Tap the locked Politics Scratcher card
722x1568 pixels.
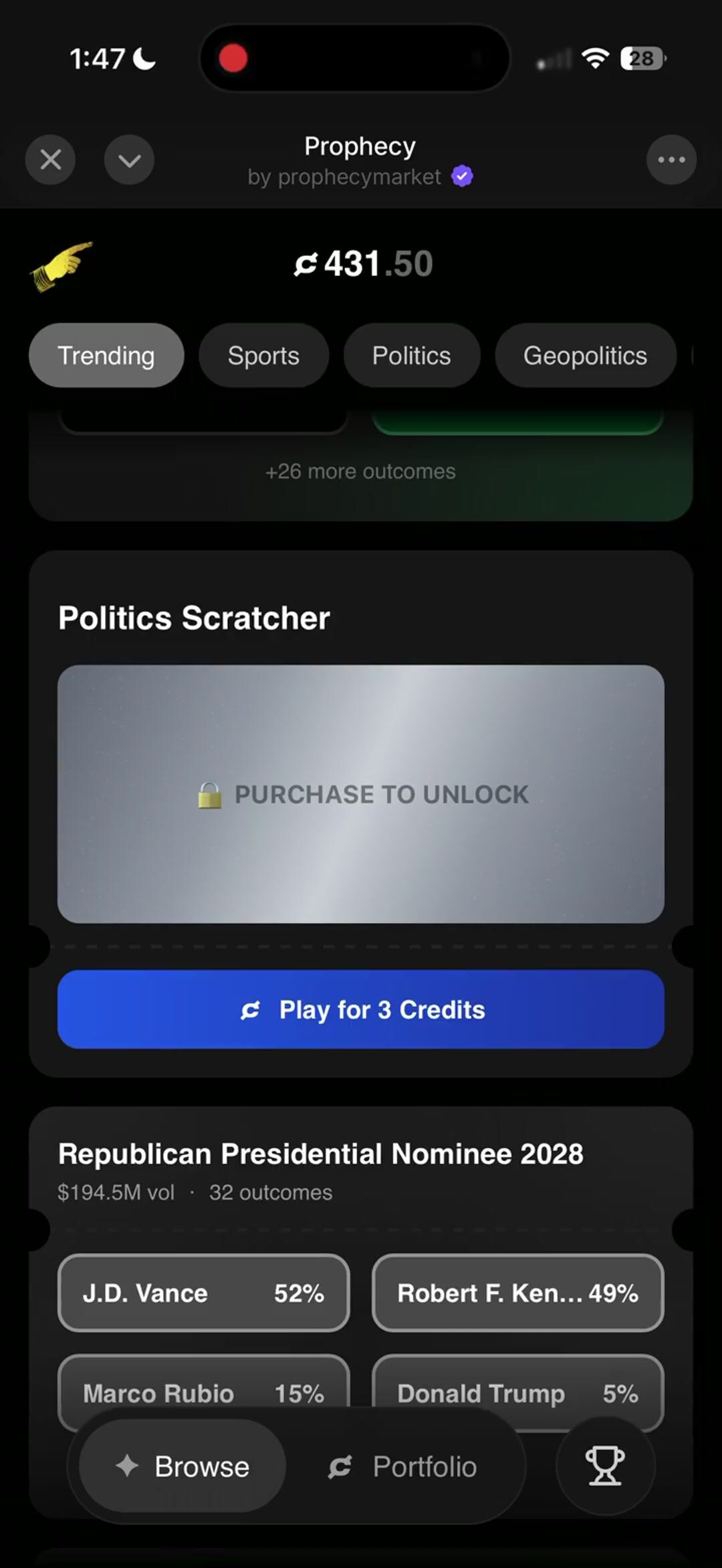pyautogui.click(x=361, y=793)
